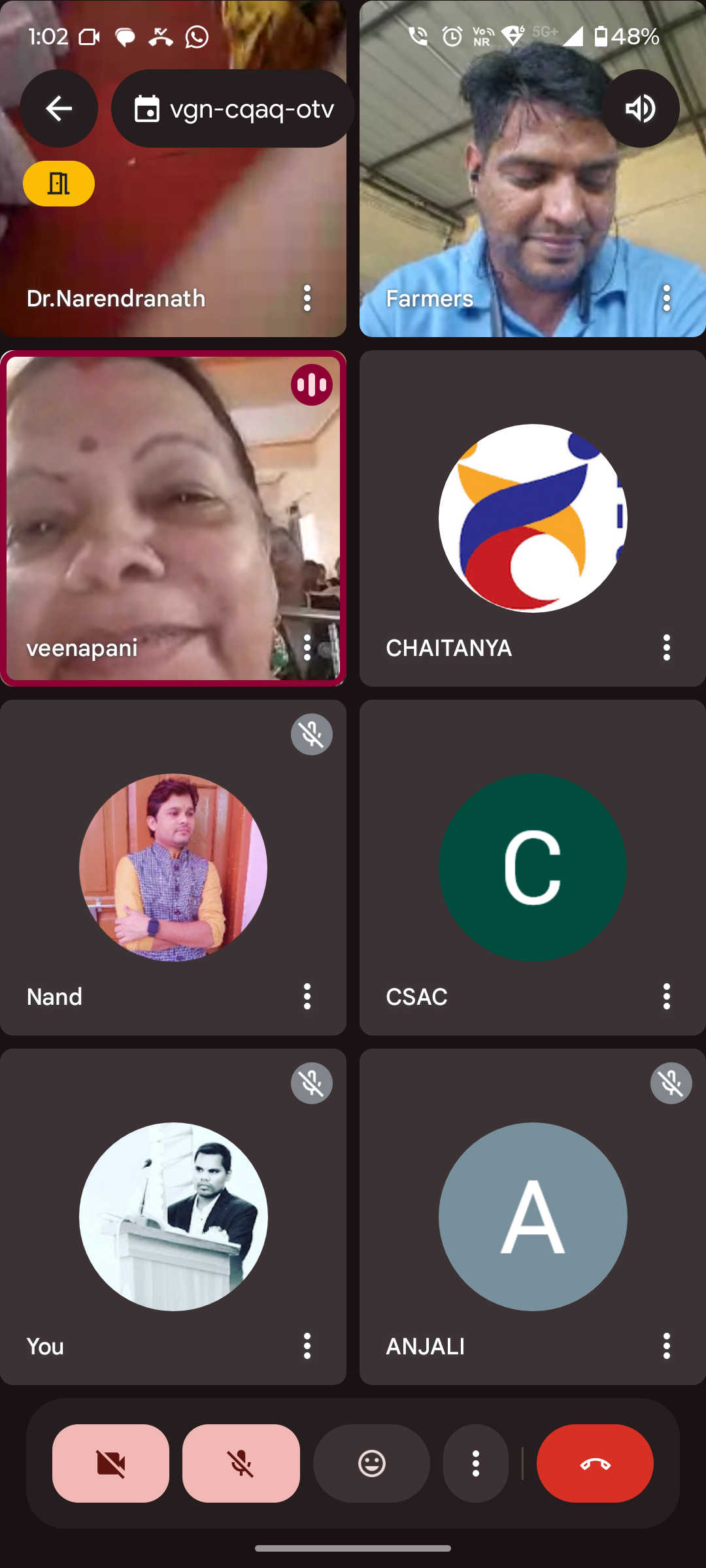Open options for CHAITANYA's tile

click(667, 648)
